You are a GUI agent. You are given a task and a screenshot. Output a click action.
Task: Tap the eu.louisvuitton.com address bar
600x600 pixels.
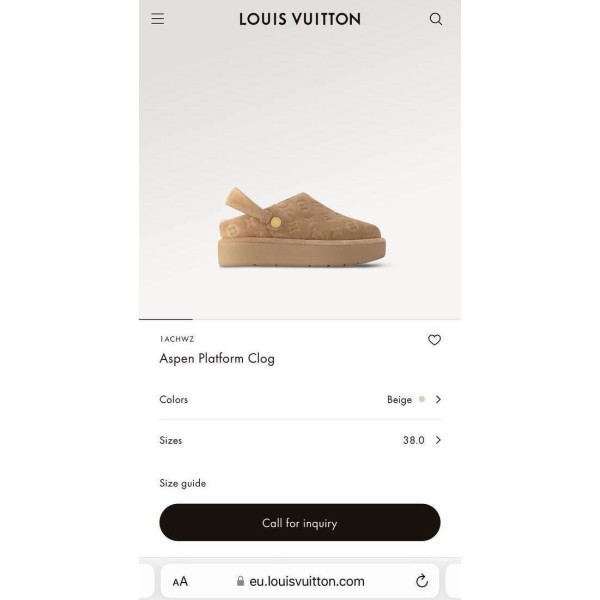coord(300,581)
